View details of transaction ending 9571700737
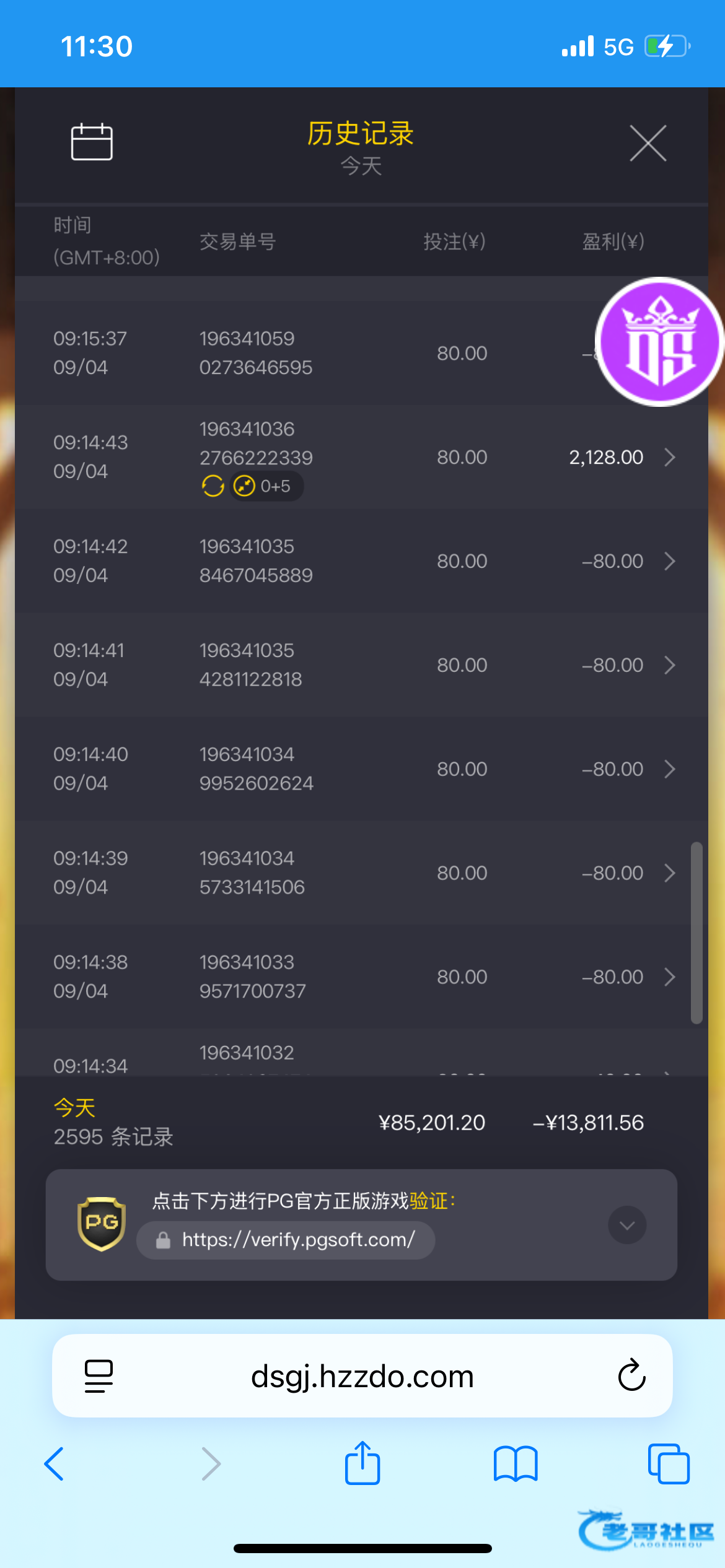The height and width of the screenshot is (1568, 725). [361, 977]
